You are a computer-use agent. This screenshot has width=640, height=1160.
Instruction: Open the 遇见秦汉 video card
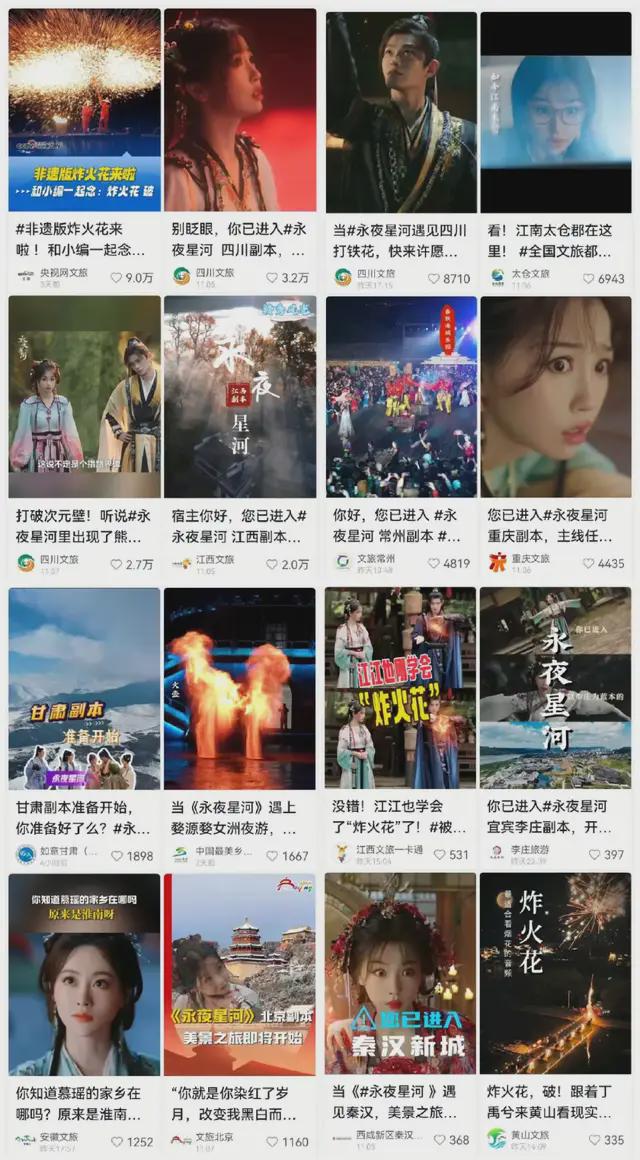click(401, 974)
